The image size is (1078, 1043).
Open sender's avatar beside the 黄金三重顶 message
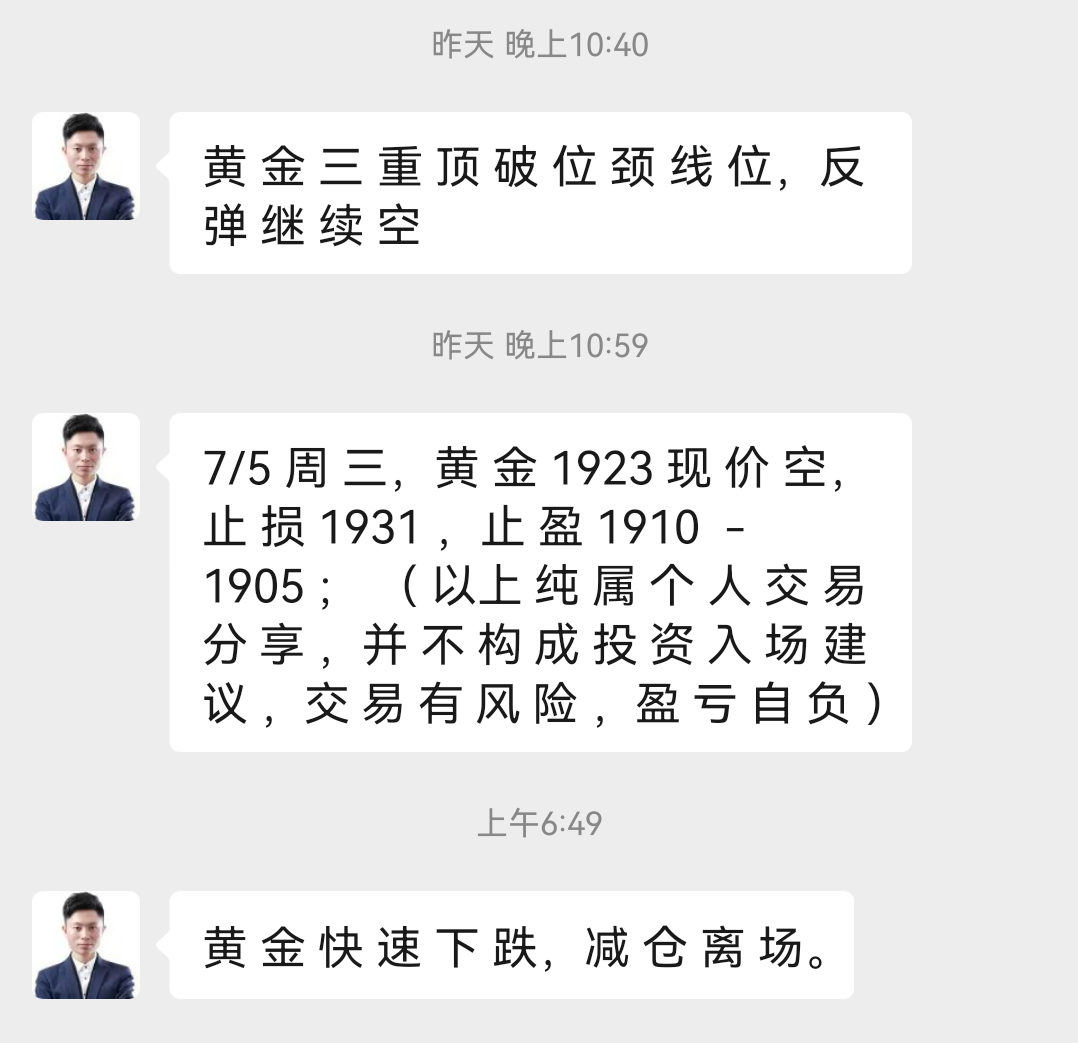85,166
